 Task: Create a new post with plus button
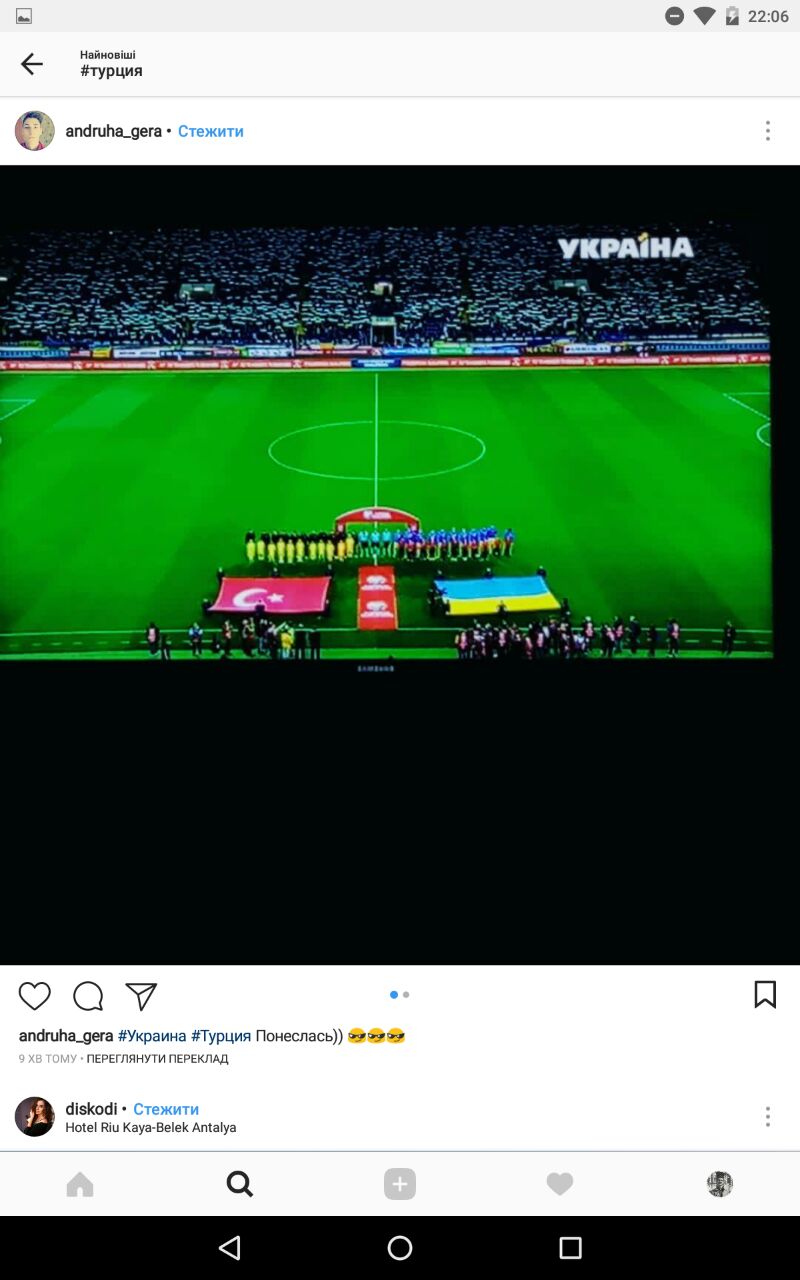[x=400, y=1185]
